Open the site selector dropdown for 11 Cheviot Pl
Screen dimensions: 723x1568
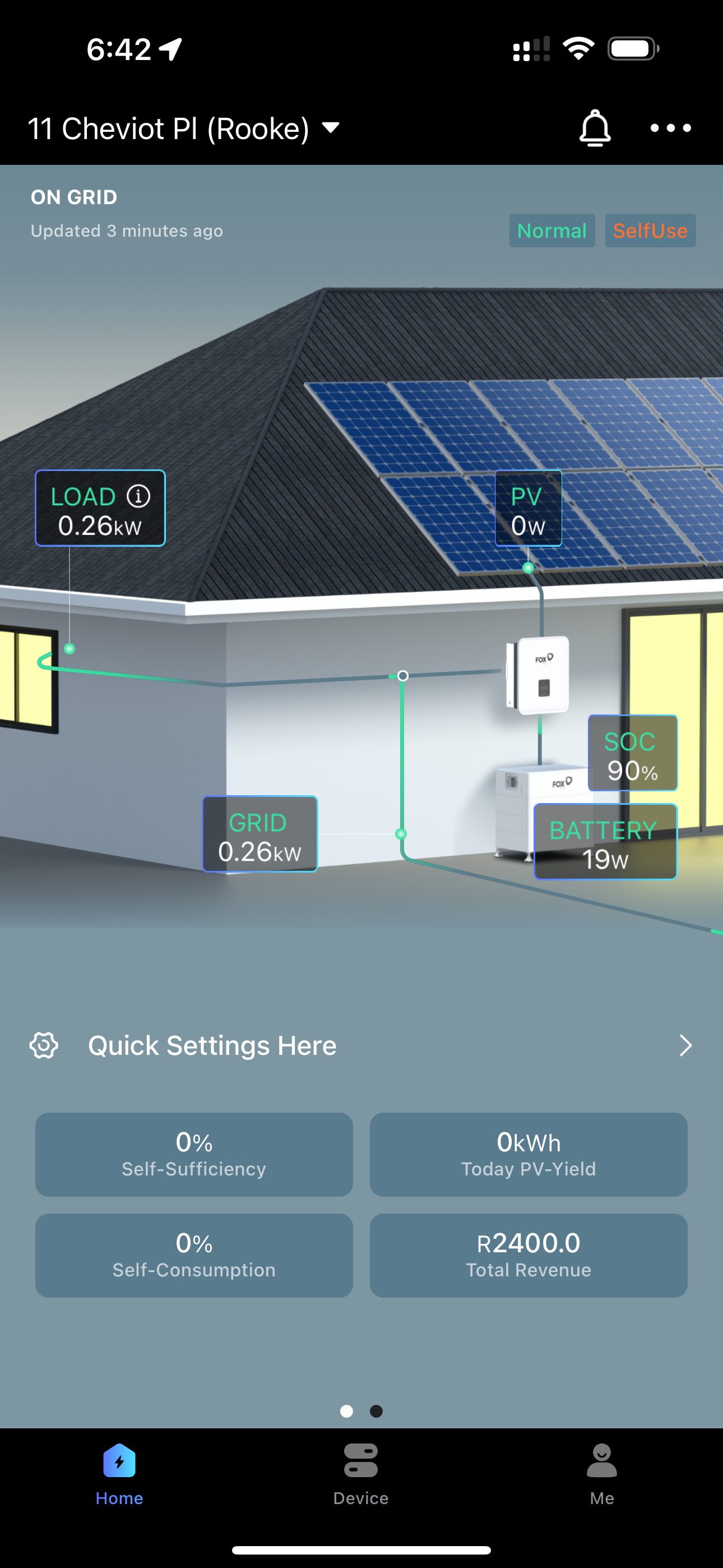331,128
